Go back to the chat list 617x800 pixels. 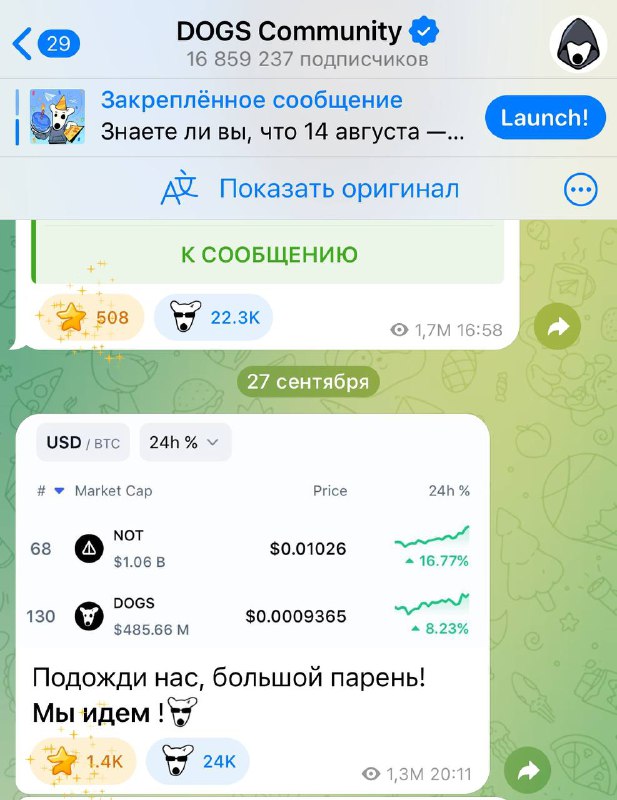click(45, 42)
